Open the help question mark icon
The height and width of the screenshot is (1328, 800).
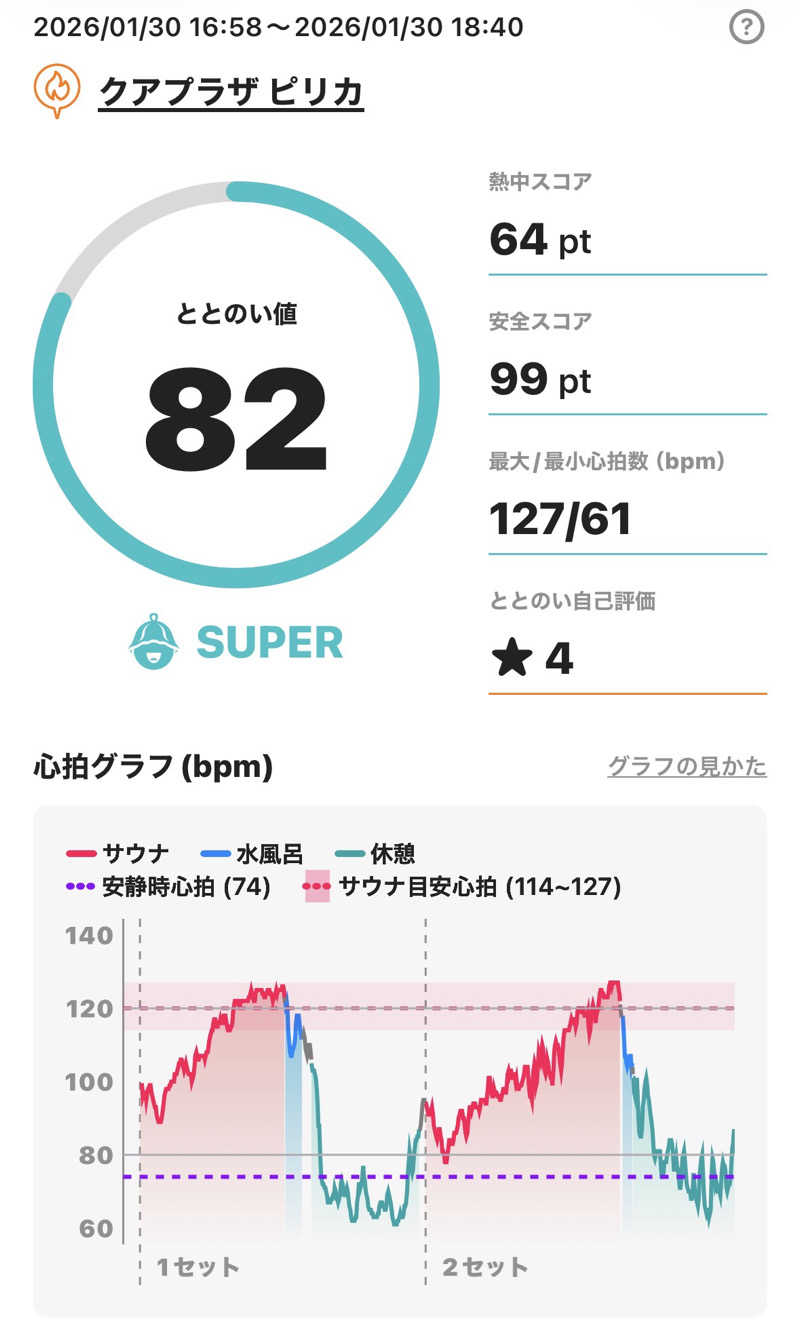746,28
